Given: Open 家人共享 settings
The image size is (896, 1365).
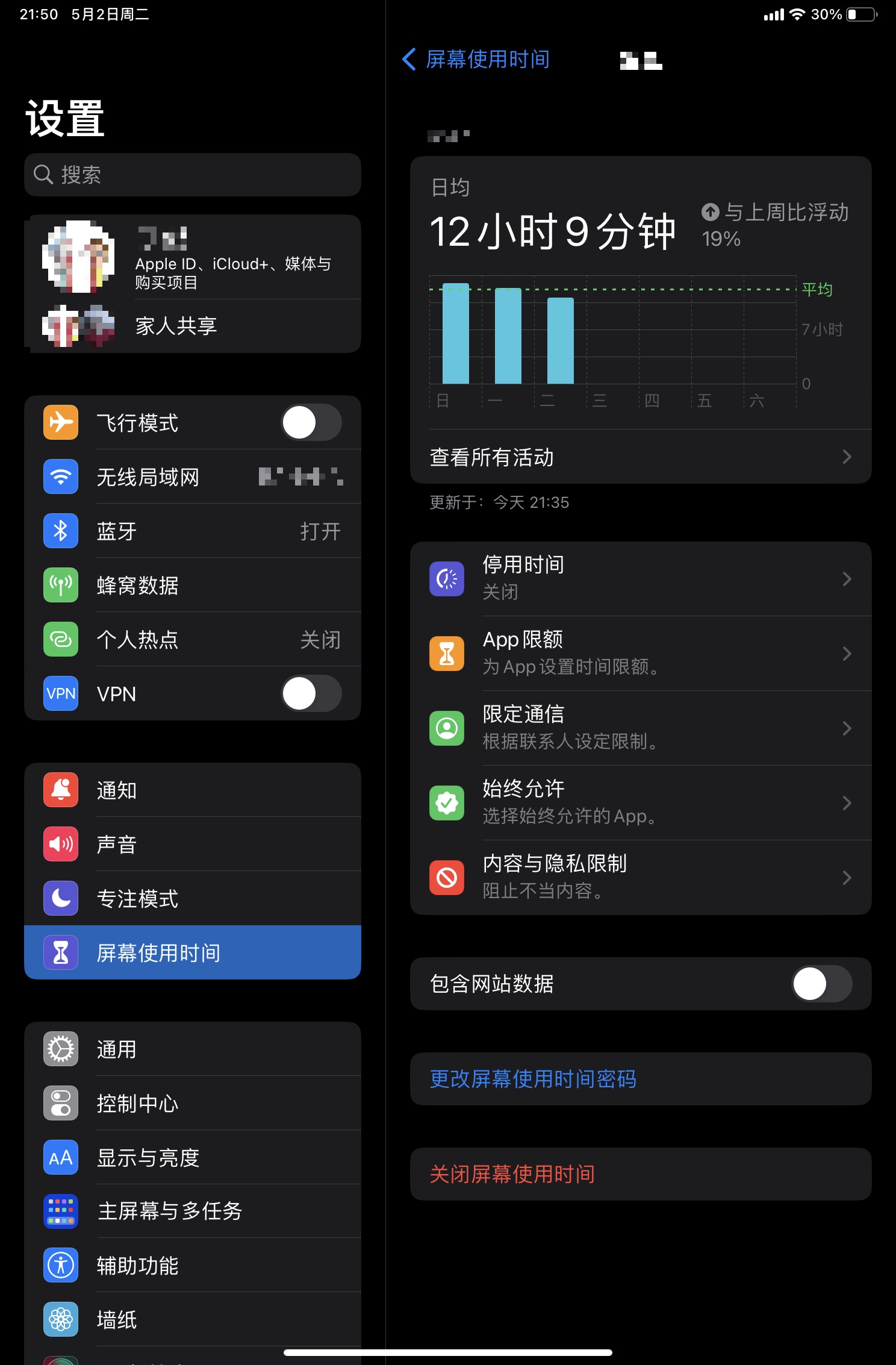Looking at the screenshot, I should 193,326.
